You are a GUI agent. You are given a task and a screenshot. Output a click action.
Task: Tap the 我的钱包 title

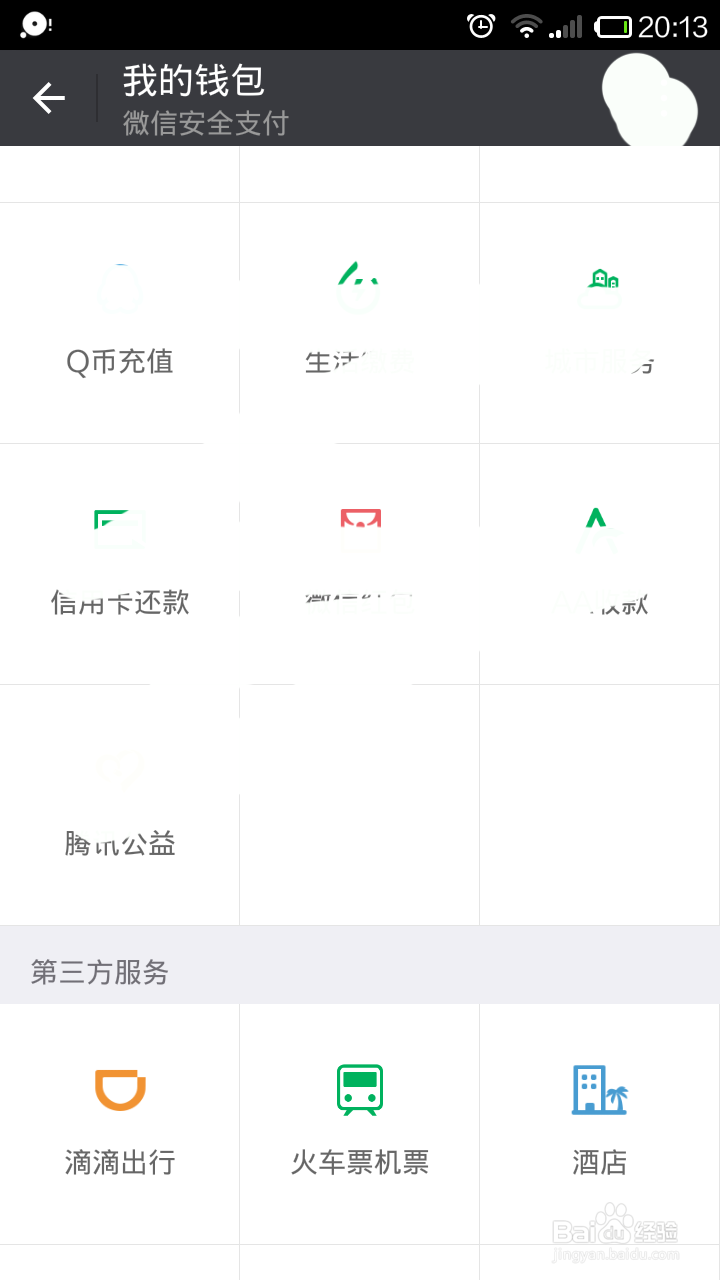pos(190,82)
